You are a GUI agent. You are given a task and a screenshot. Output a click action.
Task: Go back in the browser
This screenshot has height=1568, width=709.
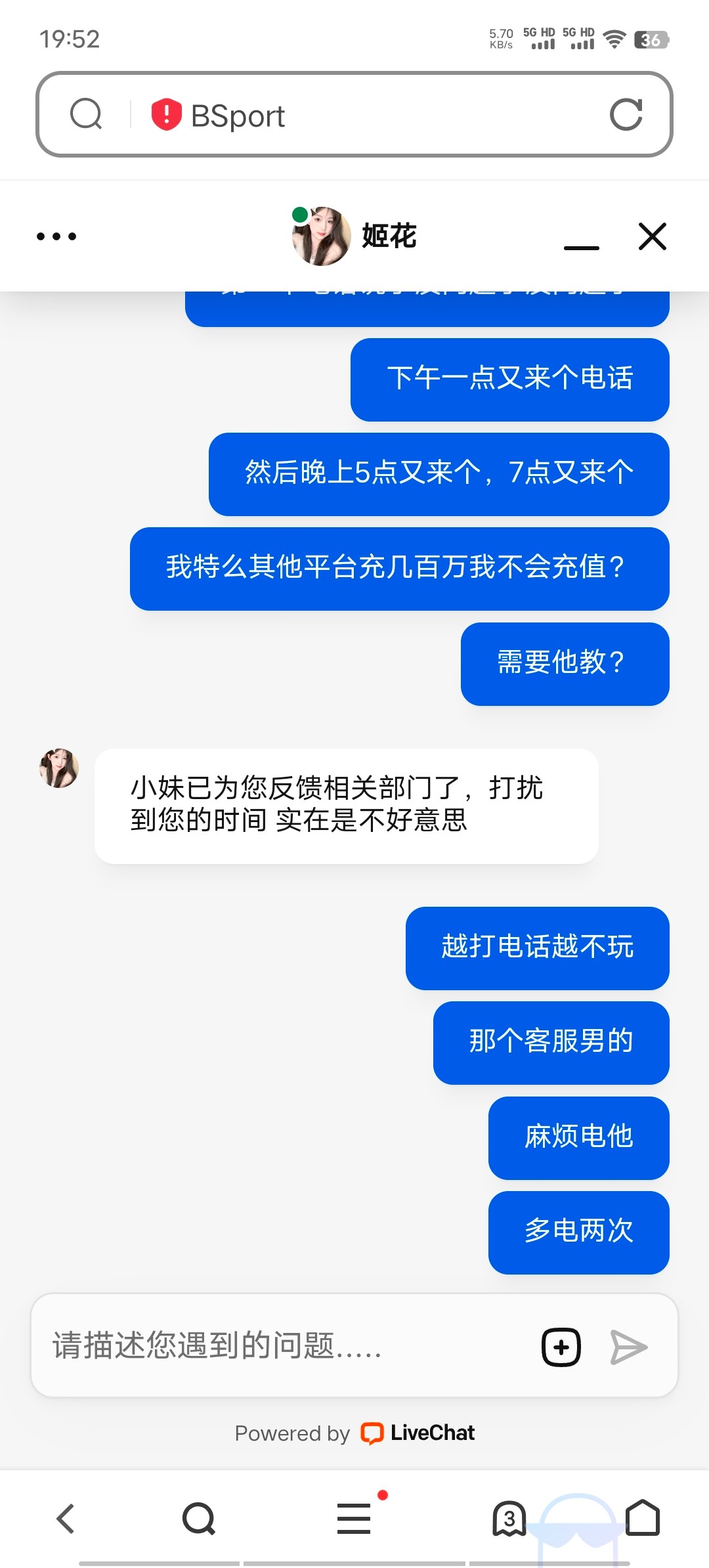[x=66, y=1518]
